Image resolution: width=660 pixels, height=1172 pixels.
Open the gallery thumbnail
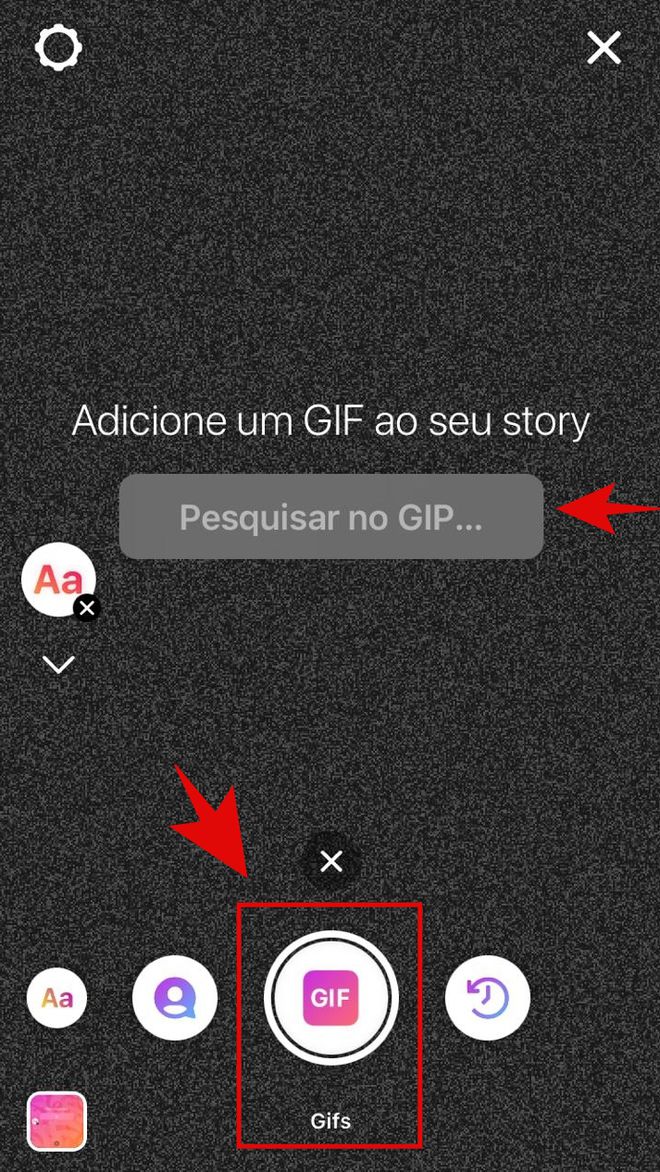click(x=57, y=1121)
